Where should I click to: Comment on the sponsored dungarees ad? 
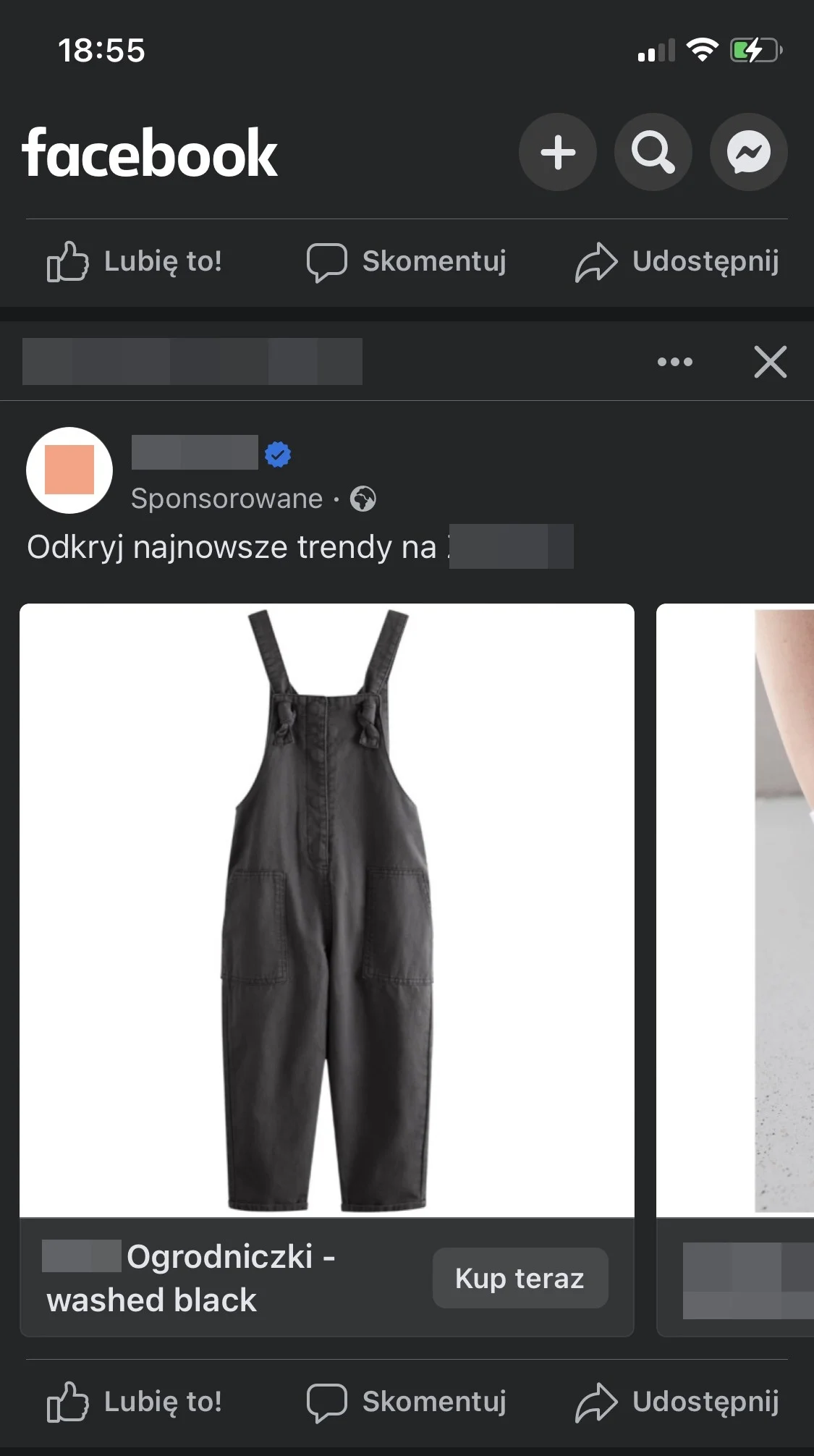pyautogui.click(x=407, y=1402)
